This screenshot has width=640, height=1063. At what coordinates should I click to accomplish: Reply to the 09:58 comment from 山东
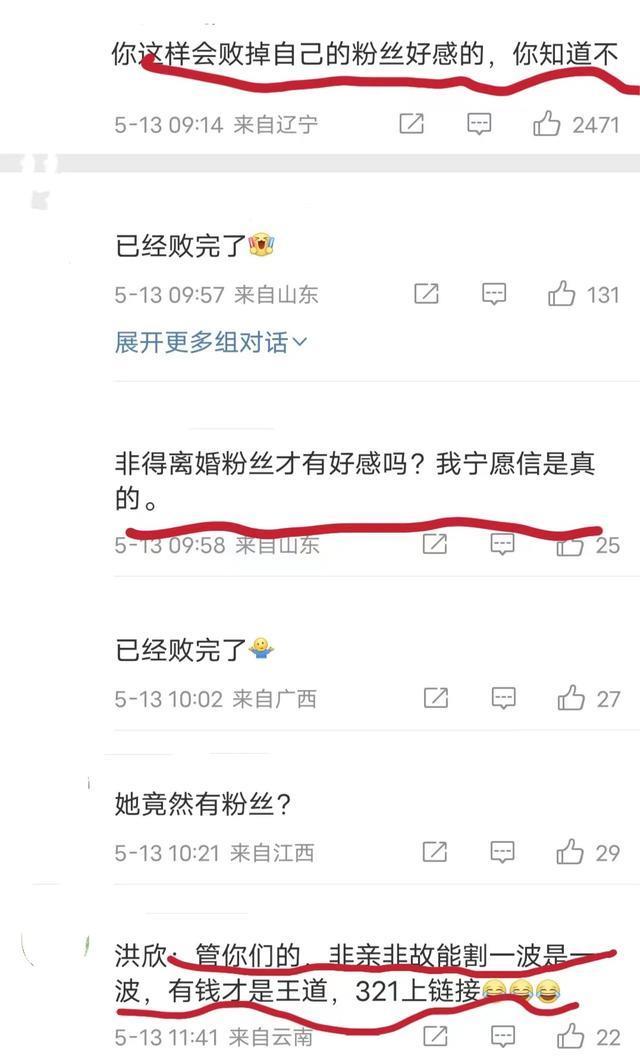(x=502, y=545)
